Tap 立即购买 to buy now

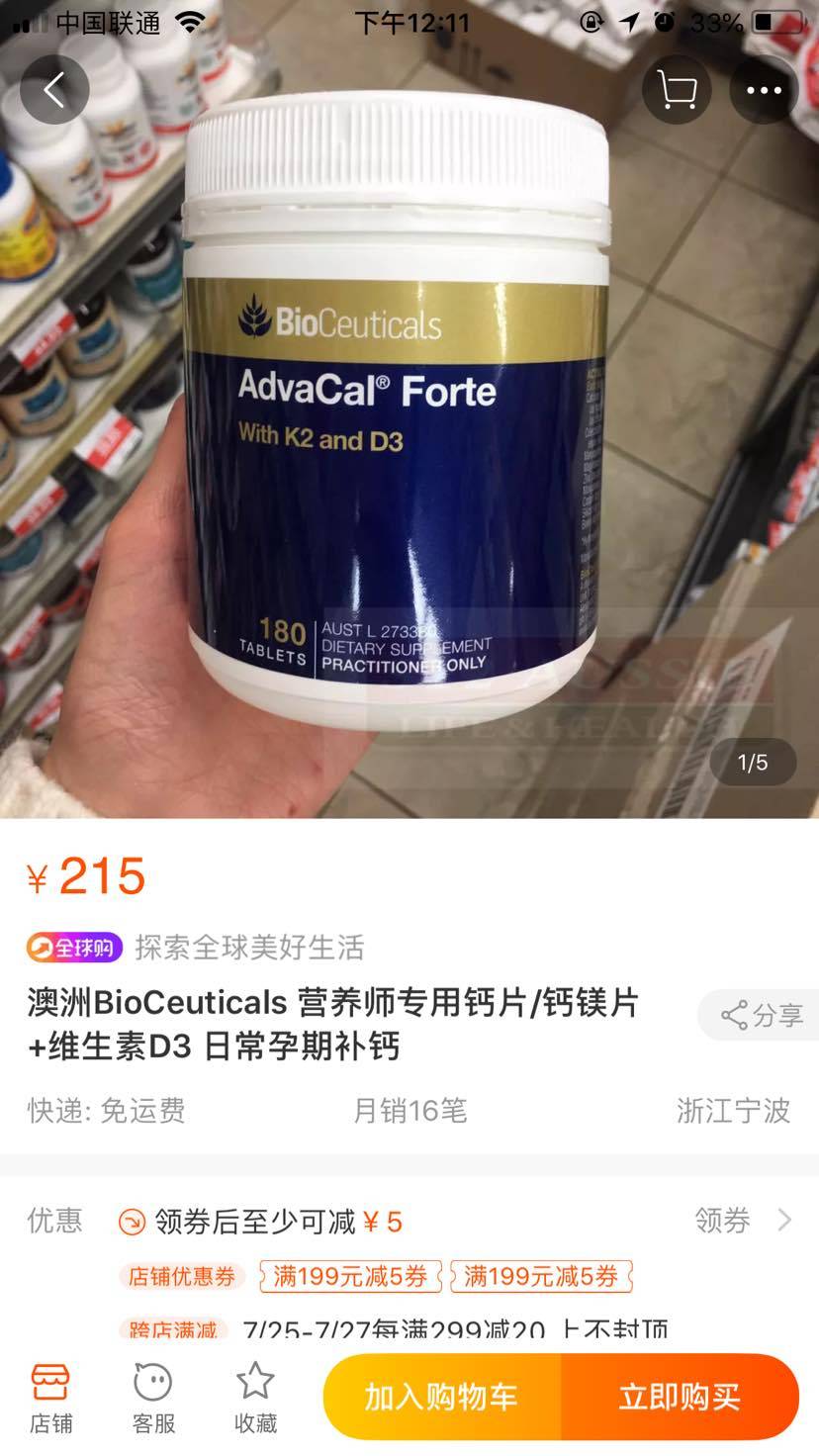680,1397
